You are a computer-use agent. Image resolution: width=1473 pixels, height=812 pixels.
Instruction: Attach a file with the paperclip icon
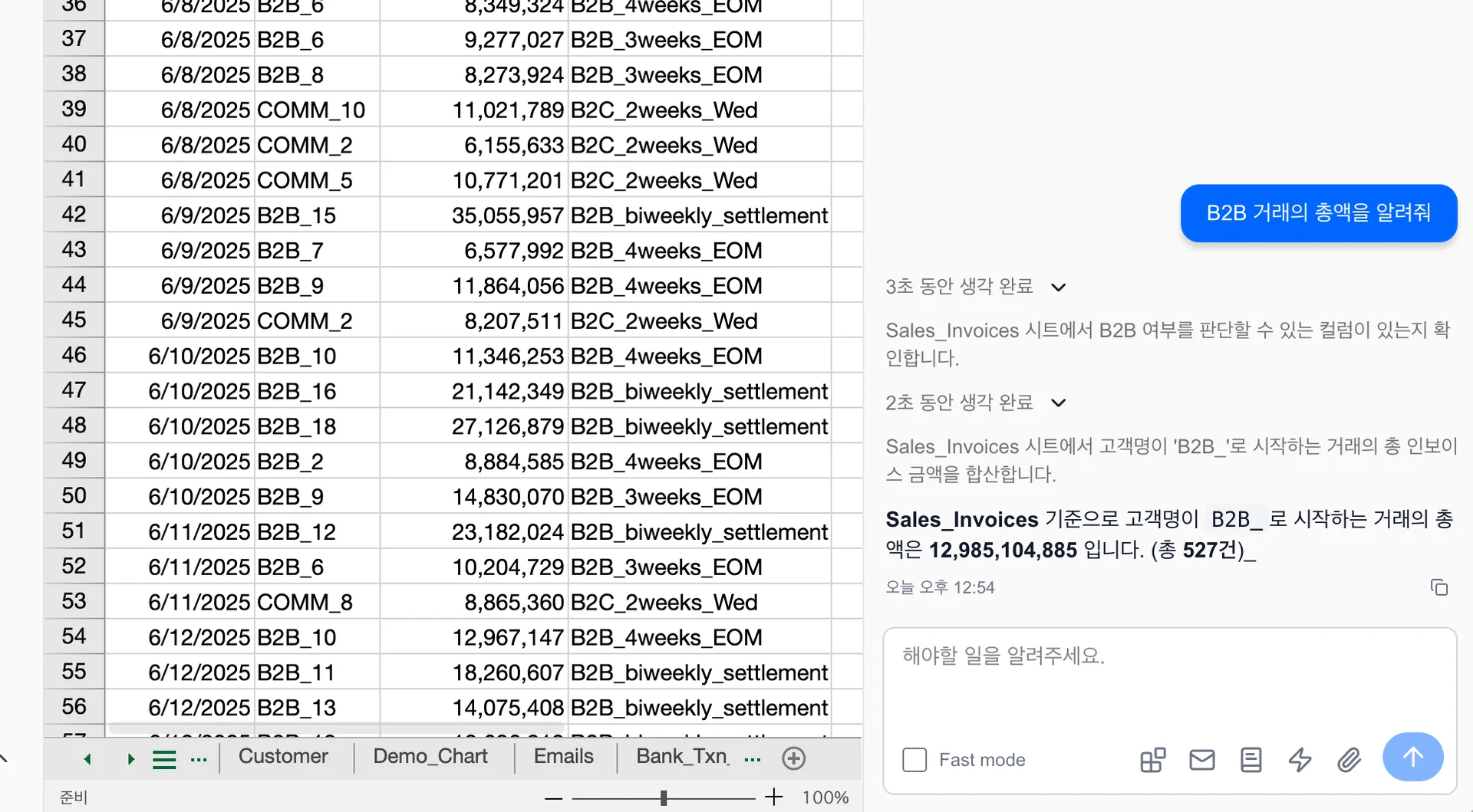pos(1349,760)
